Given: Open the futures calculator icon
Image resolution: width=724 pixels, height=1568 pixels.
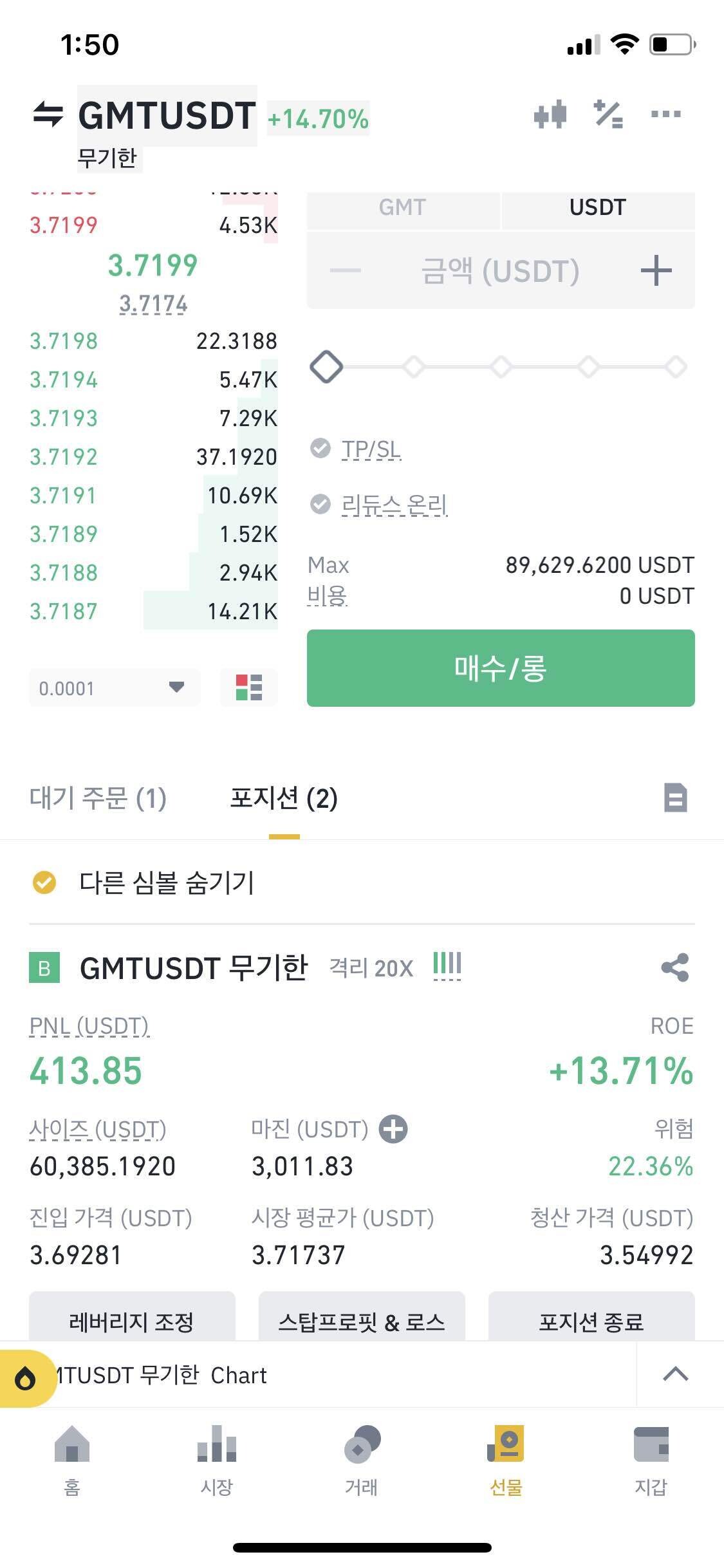Looking at the screenshot, I should [608, 115].
